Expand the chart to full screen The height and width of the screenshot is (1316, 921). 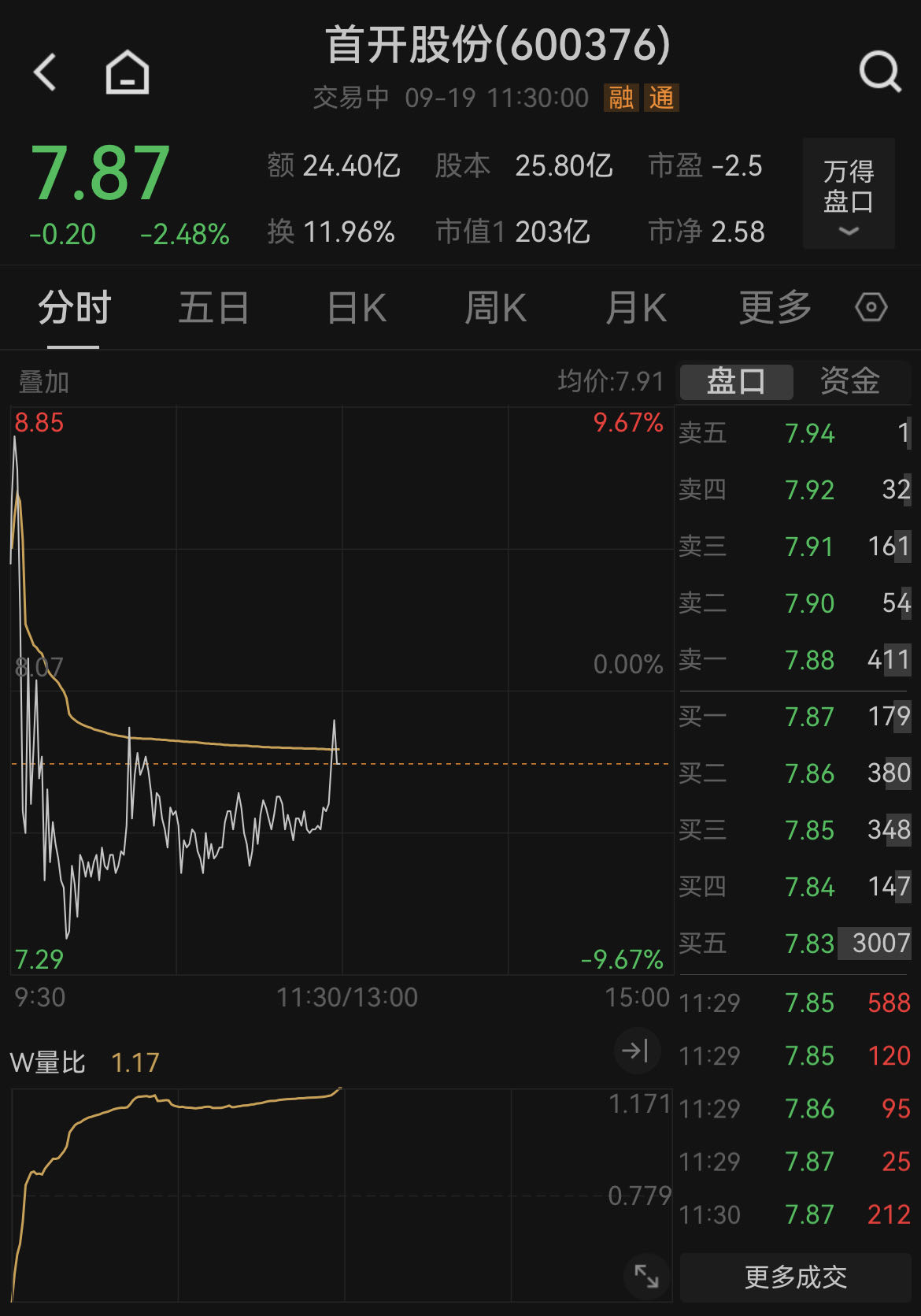tap(646, 1276)
